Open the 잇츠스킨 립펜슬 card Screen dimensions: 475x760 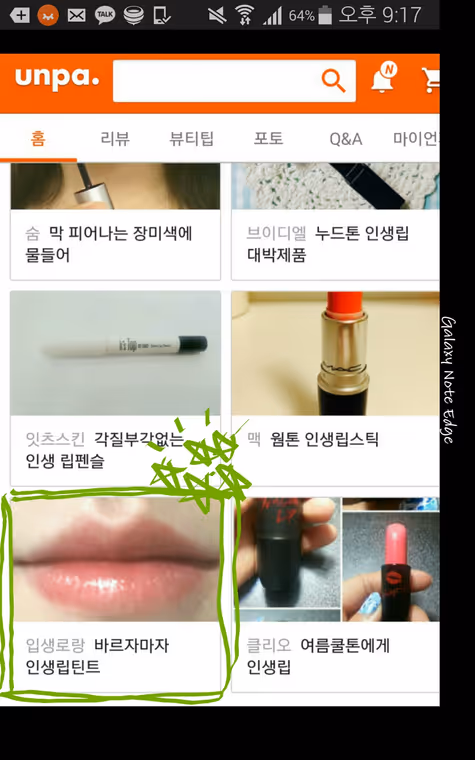[115, 388]
